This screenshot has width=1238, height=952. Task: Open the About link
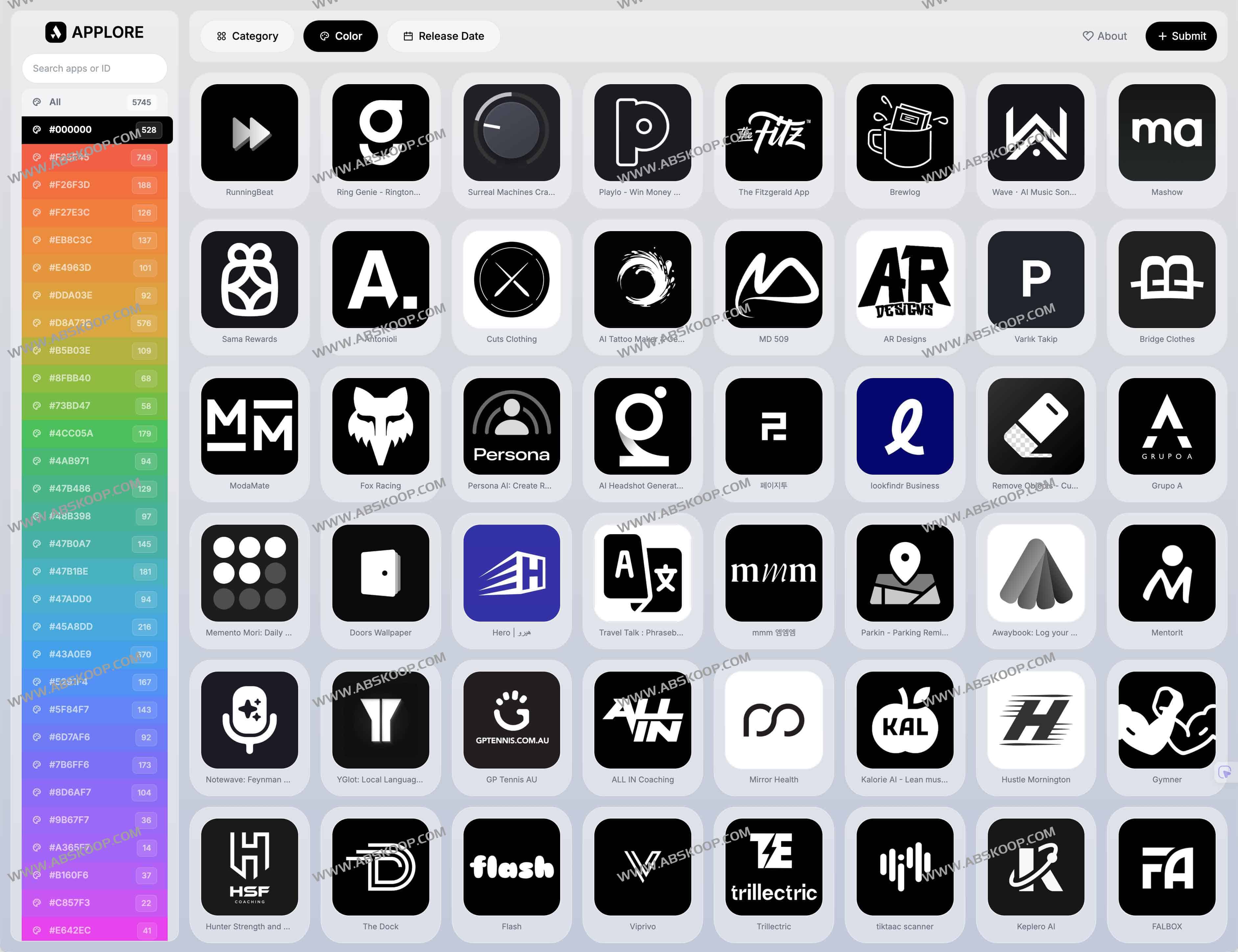coord(1104,36)
